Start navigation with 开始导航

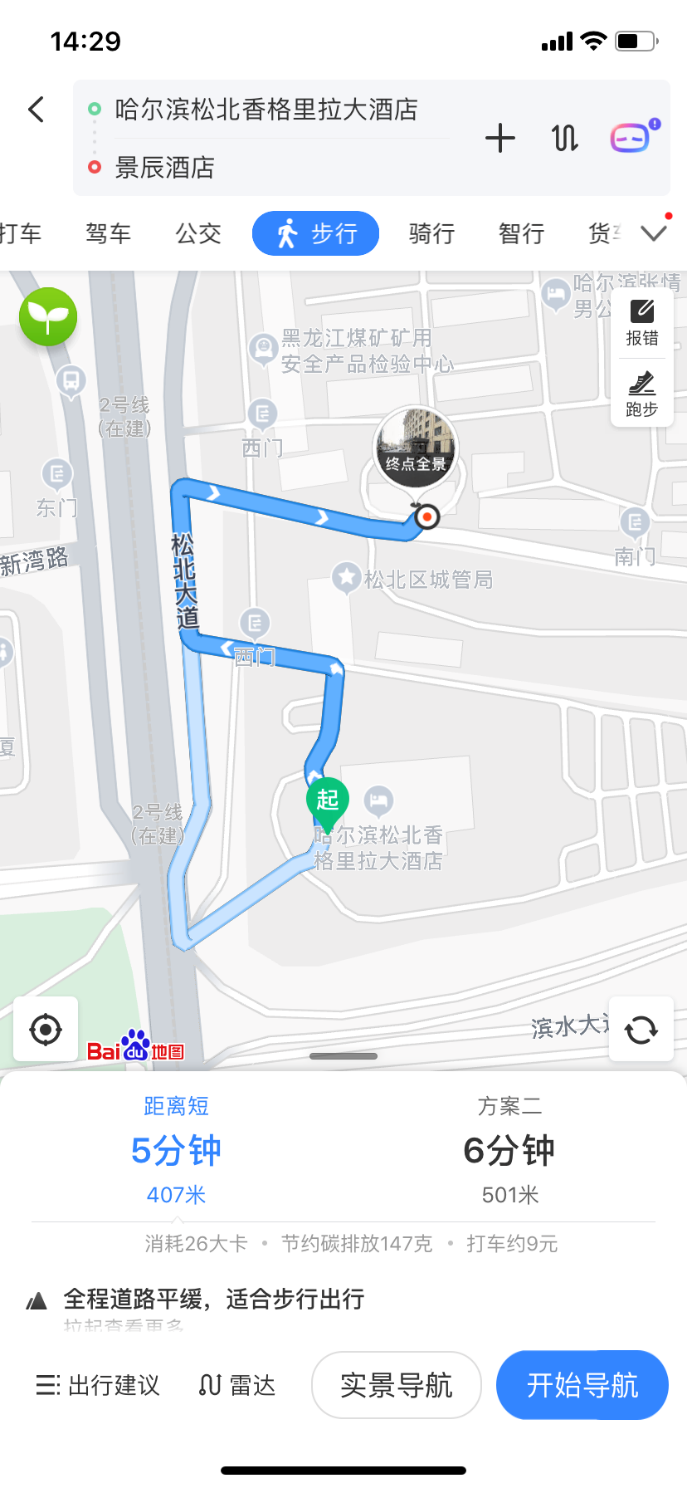(x=582, y=1385)
